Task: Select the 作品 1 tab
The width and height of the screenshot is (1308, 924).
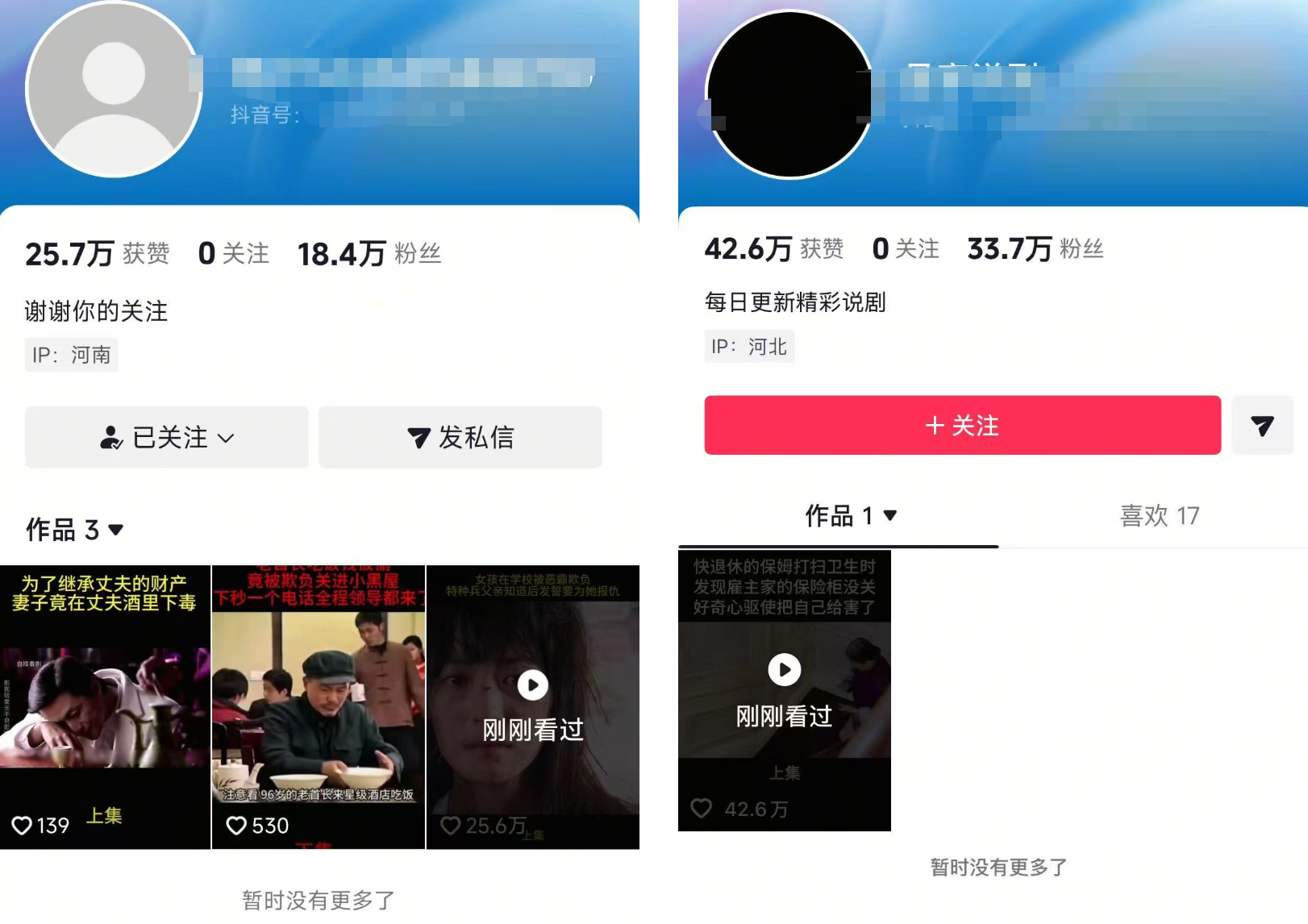Action: (851, 515)
